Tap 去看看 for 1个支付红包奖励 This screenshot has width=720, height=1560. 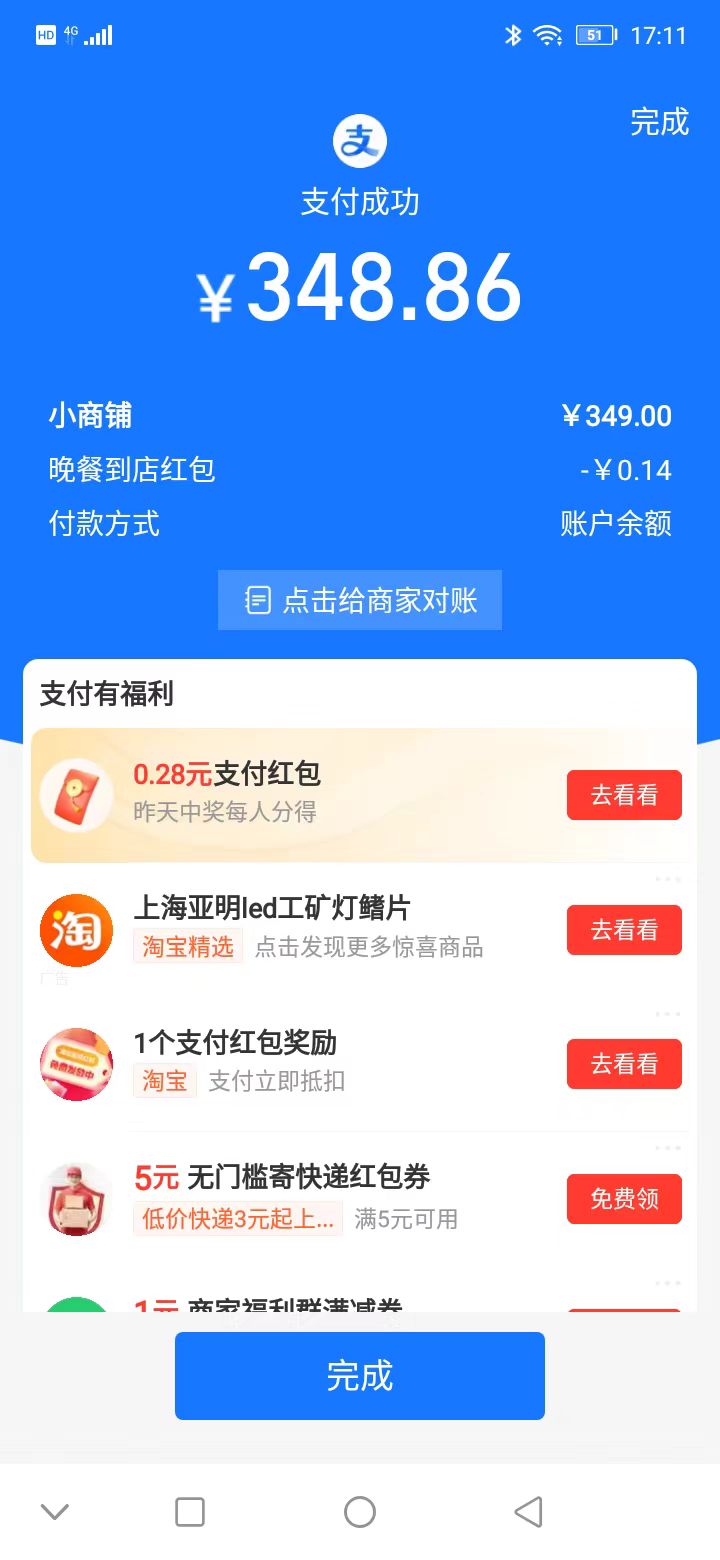[624, 1064]
